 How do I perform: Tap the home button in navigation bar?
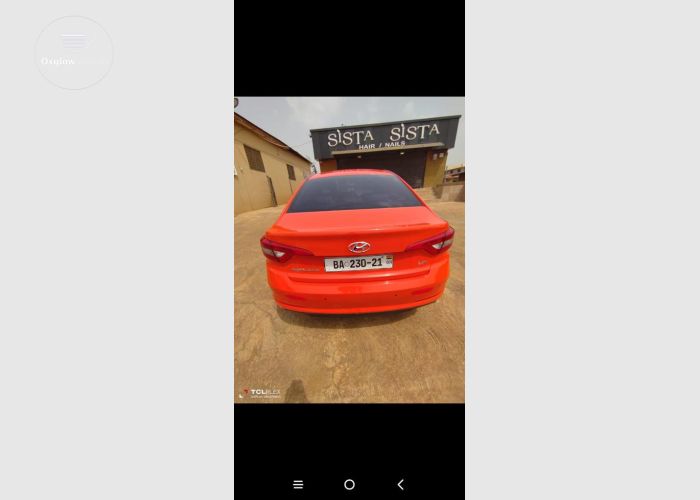[x=349, y=484]
